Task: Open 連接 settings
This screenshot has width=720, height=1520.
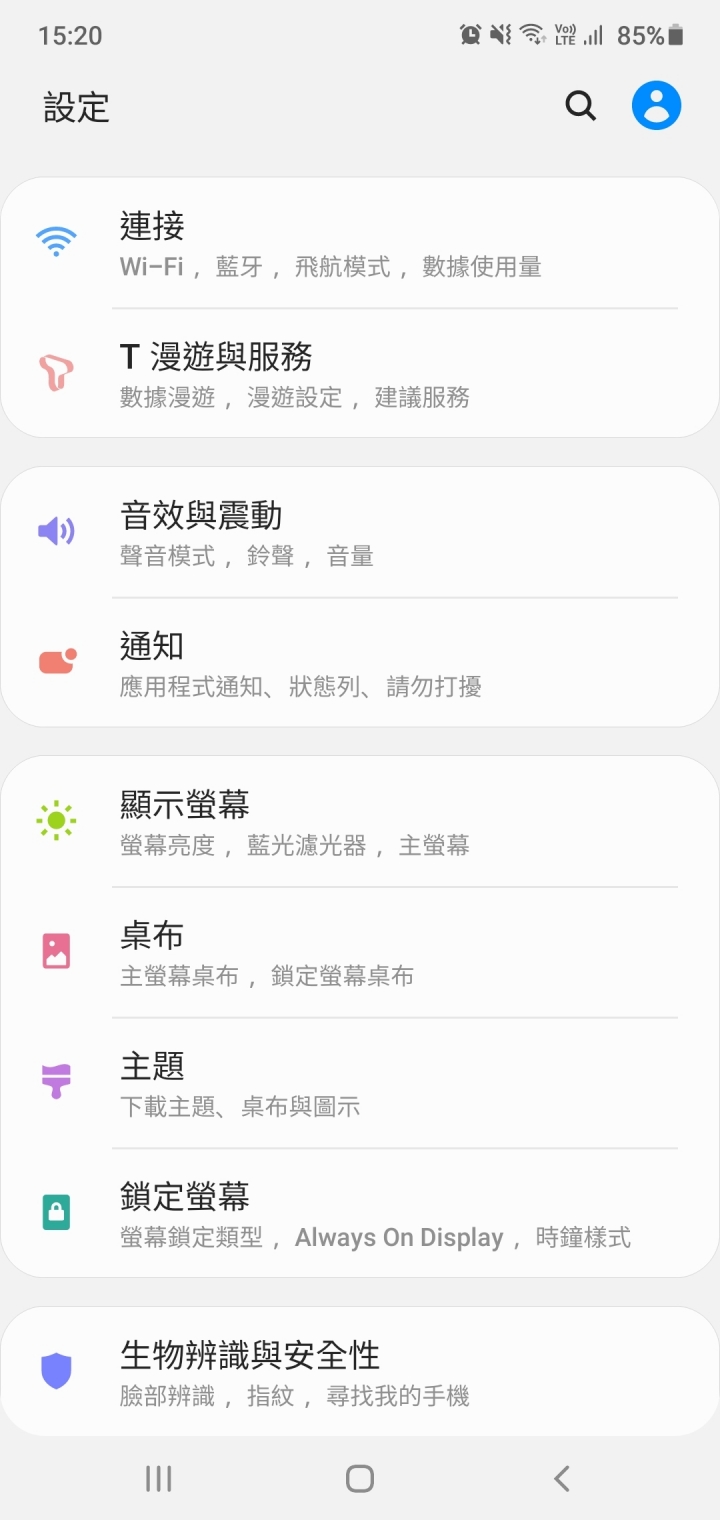Action: (x=360, y=243)
